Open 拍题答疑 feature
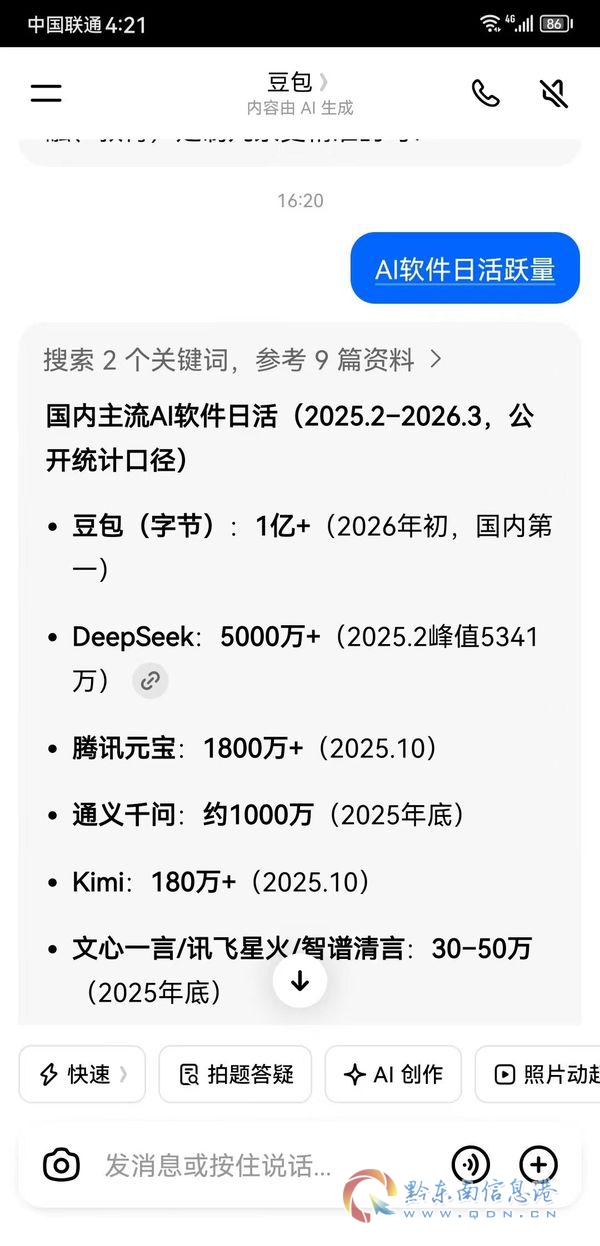The image size is (600, 1246). [x=235, y=1075]
